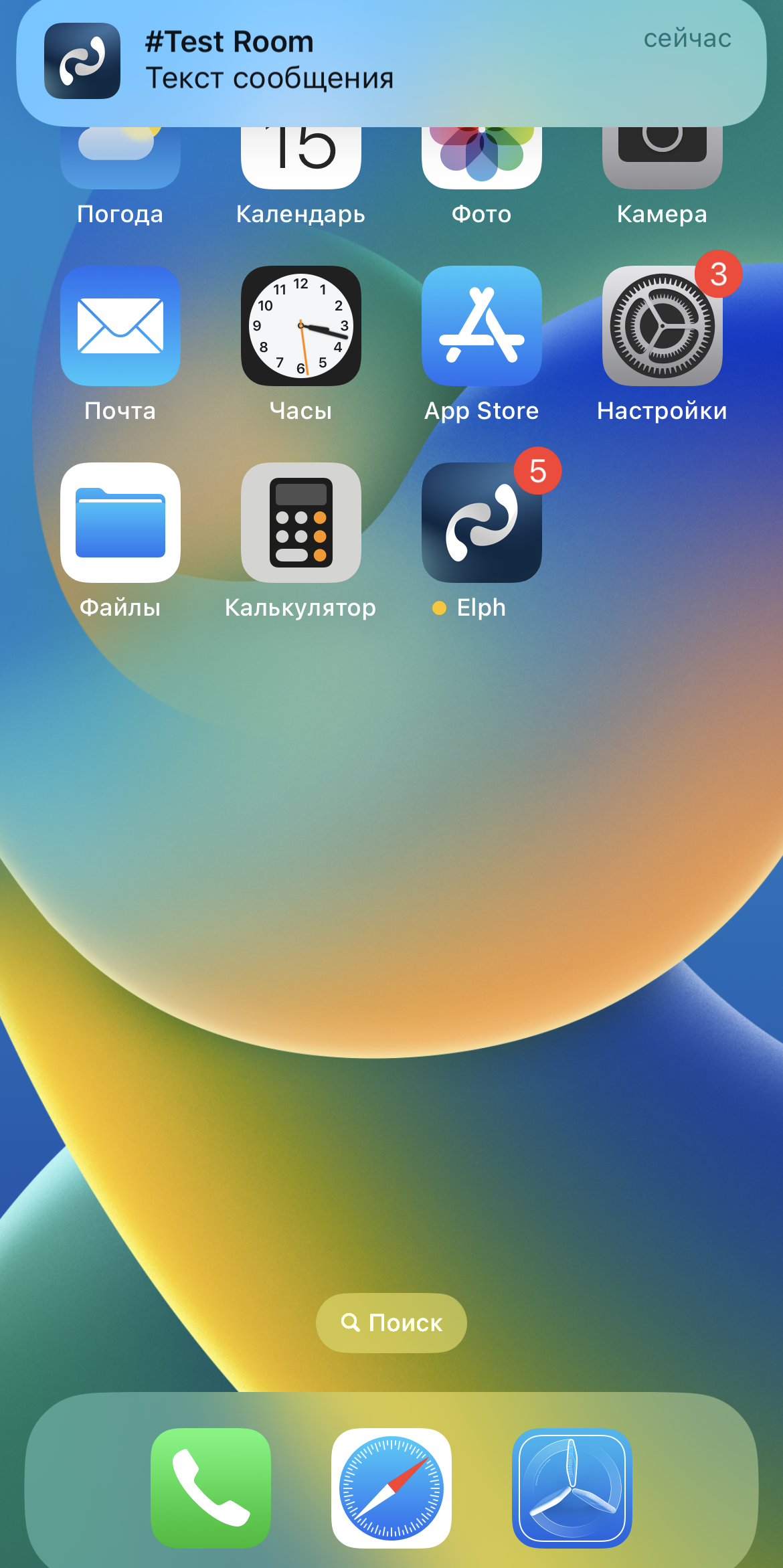Open the Фото photos app

[482, 161]
